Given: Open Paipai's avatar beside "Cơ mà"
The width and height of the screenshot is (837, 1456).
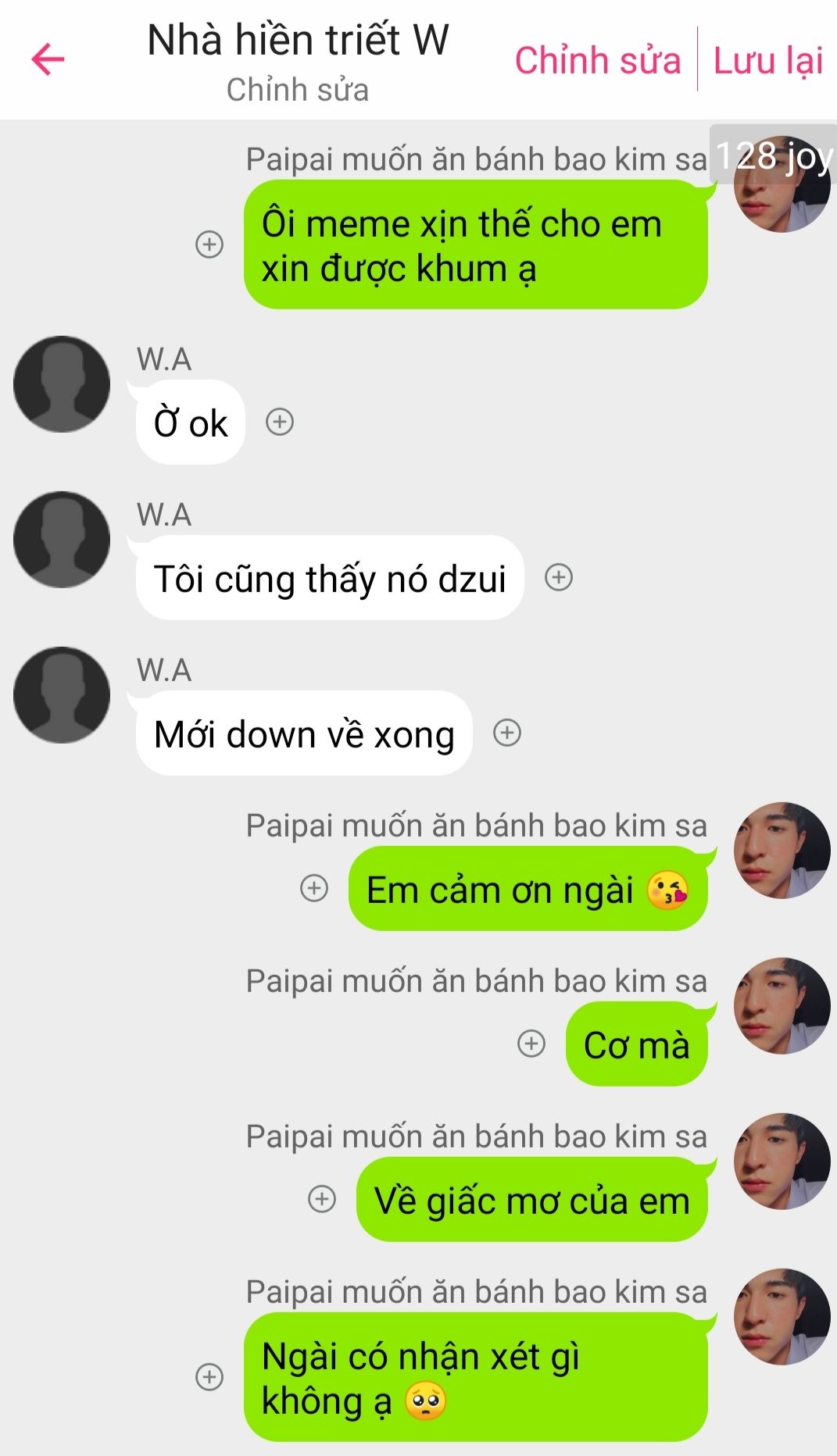Looking at the screenshot, I should click(x=782, y=1006).
